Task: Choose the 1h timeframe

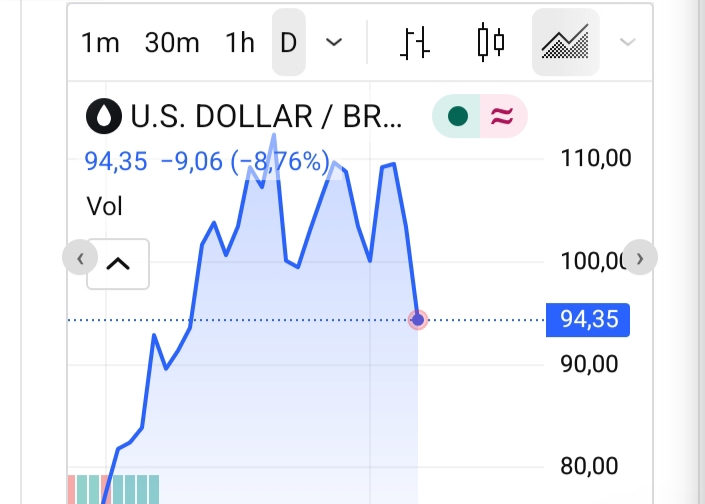Action: tap(240, 42)
